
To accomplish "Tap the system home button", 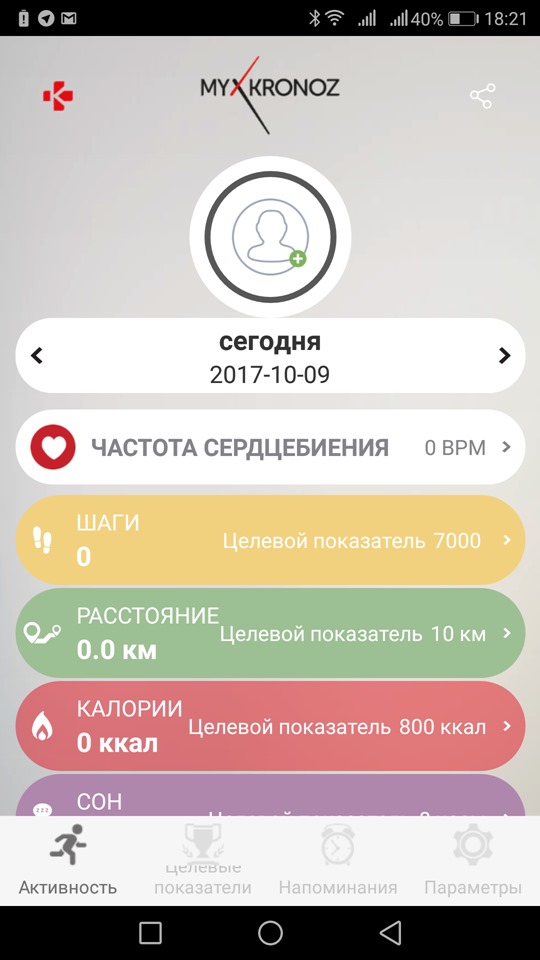I will (270, 932).
